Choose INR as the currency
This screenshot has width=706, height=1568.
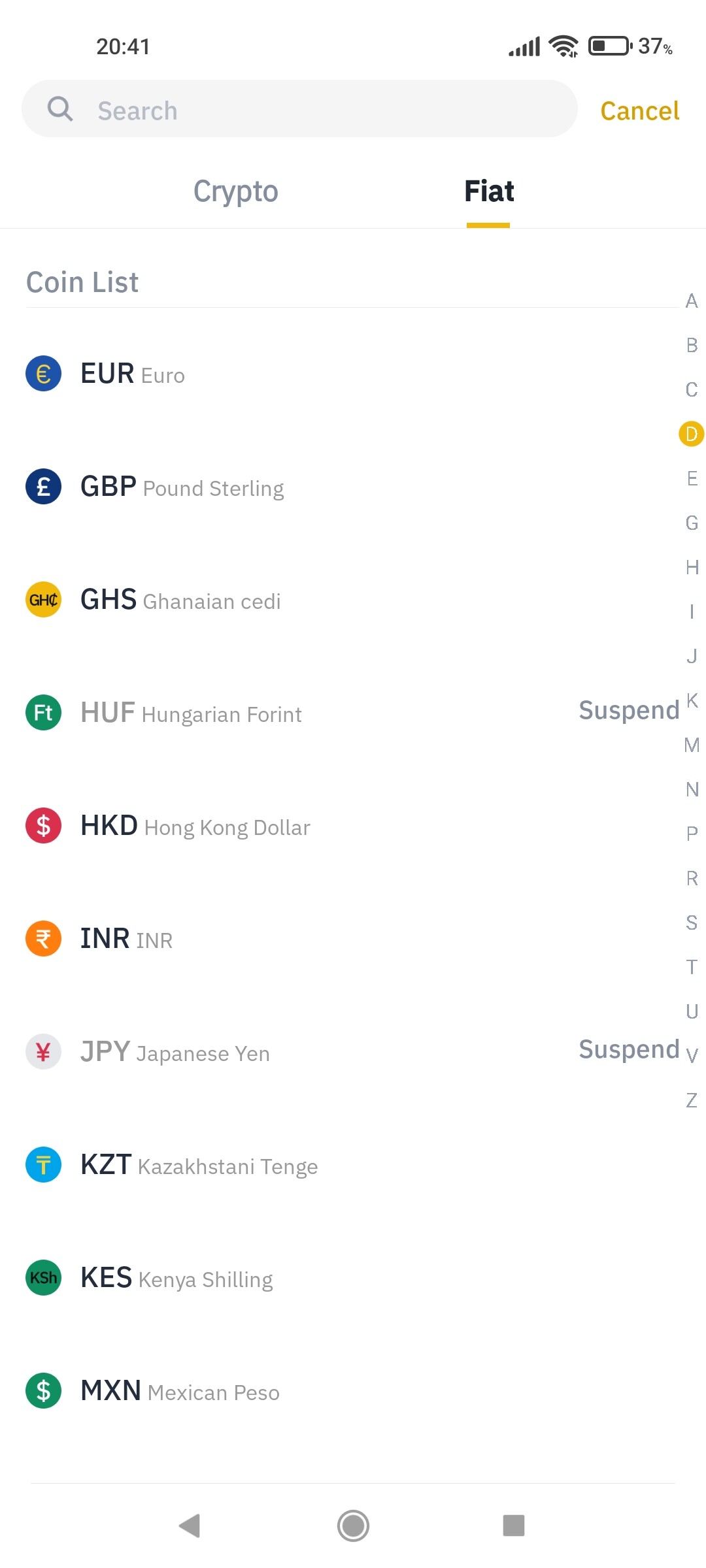tap(126, 939)
